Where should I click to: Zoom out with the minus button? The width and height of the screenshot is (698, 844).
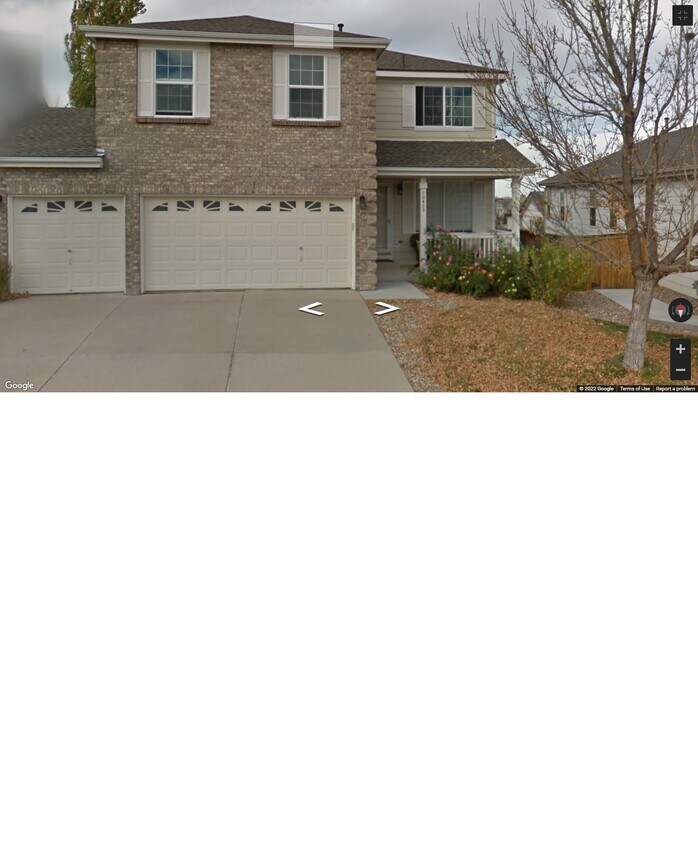click(680, 370)
